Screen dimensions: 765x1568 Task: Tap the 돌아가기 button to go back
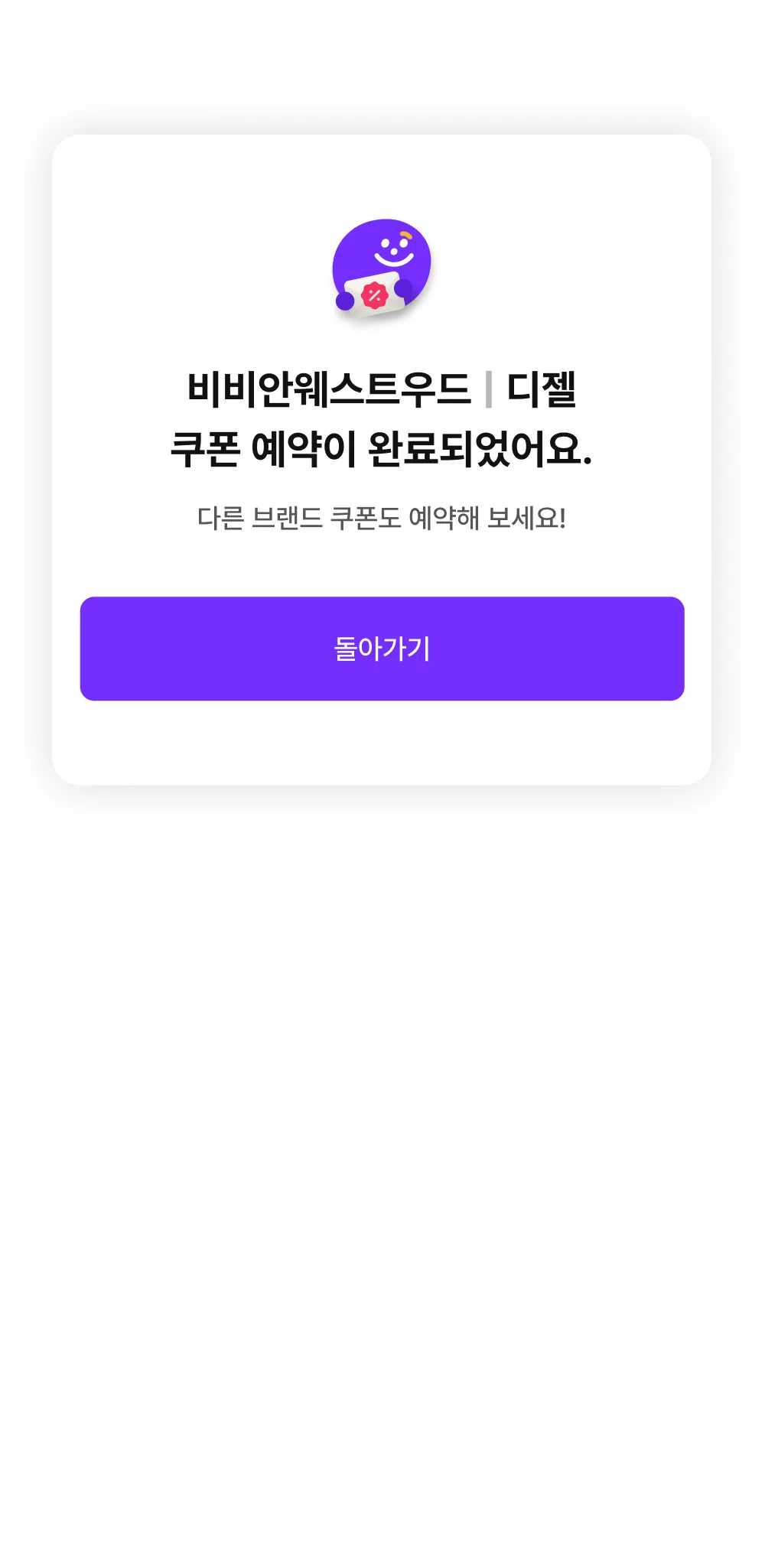tap(382, 649)
